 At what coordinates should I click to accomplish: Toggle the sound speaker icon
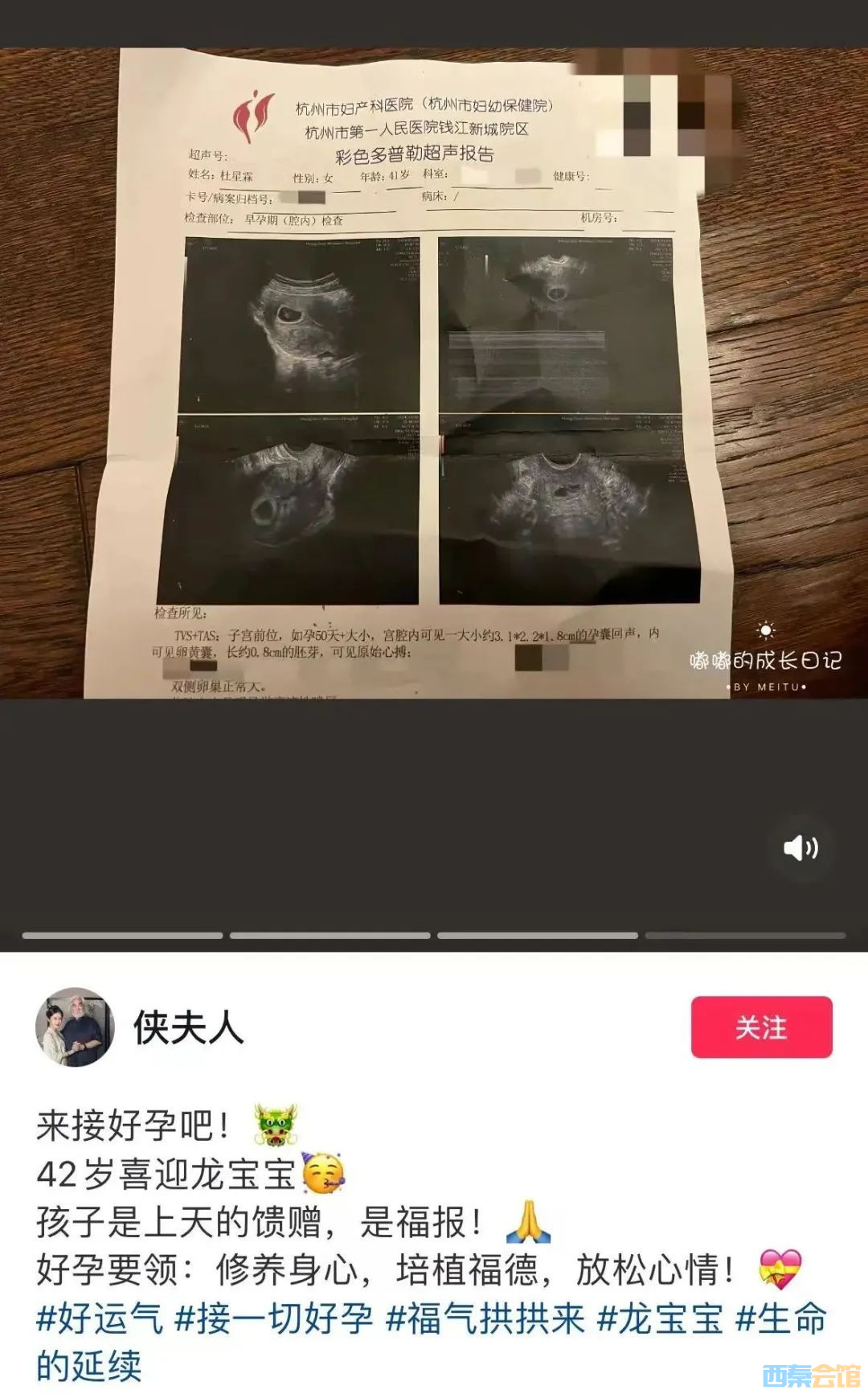tap(800, 847)
